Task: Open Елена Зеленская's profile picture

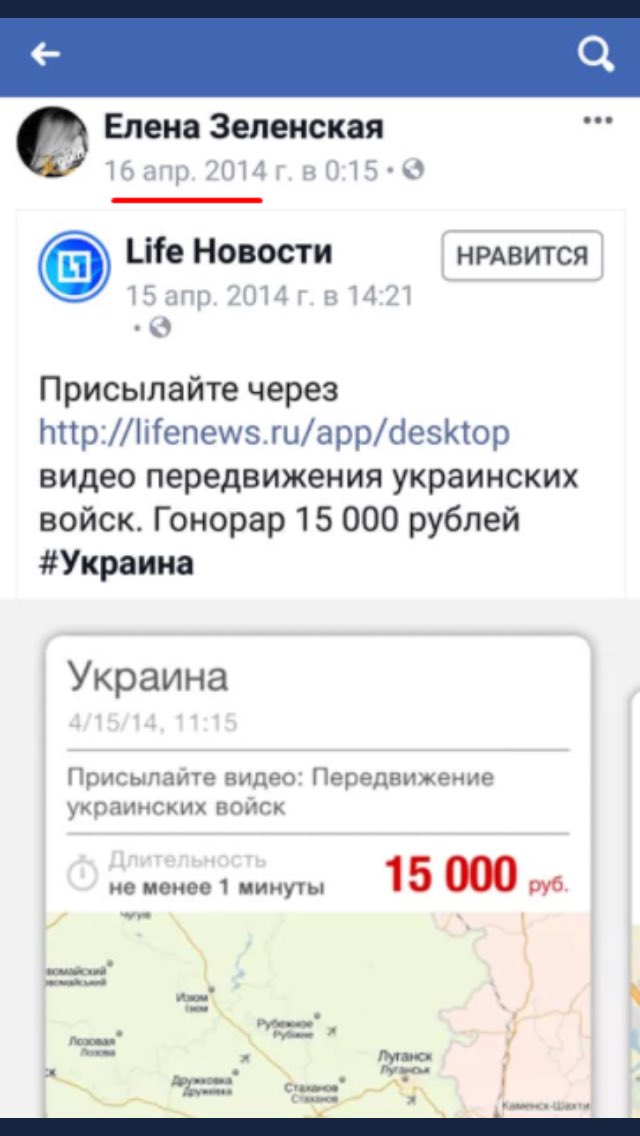Action: point(52,141)
